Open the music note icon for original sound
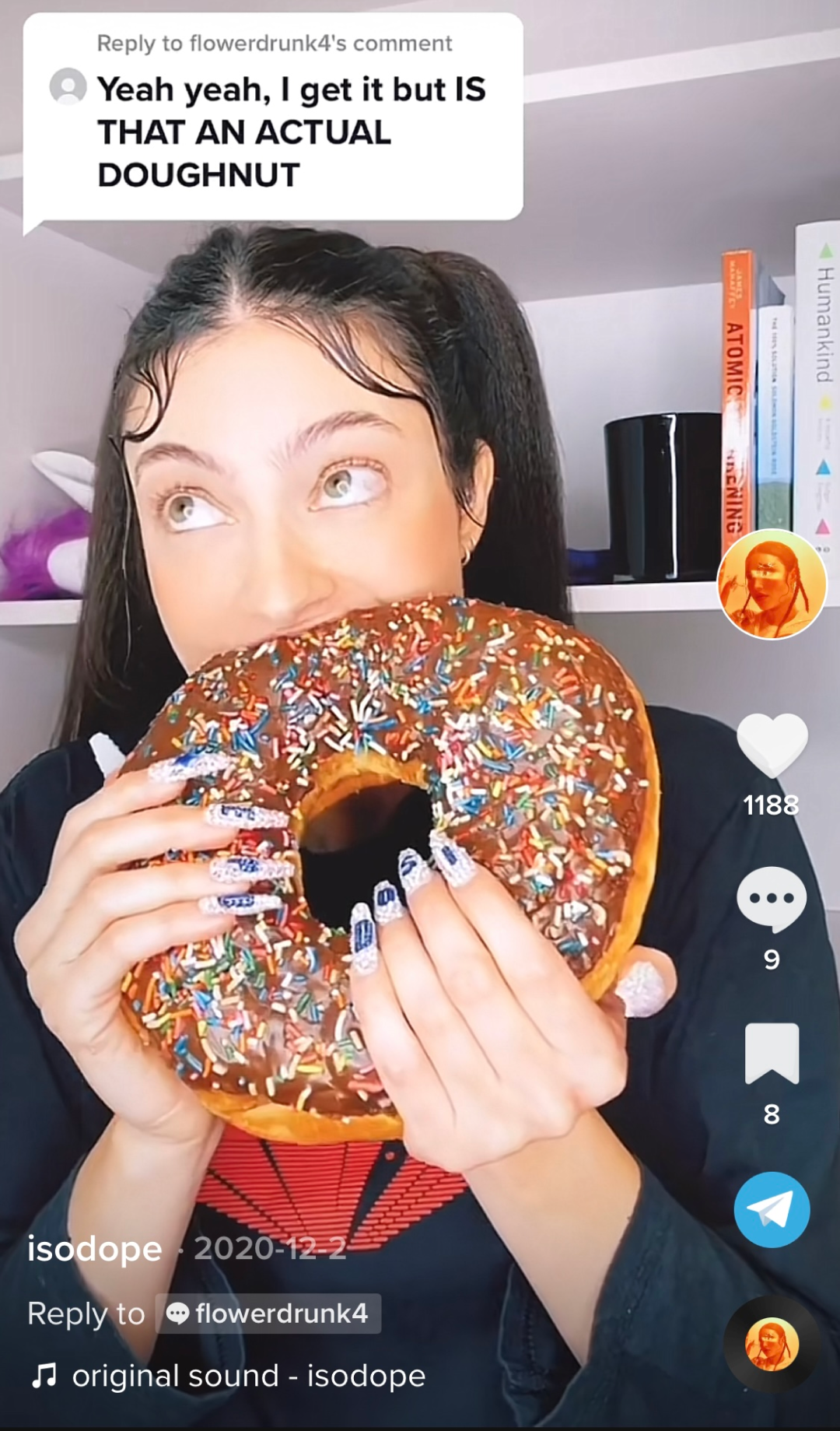The image size is (840, 1431). coord(44,1373)
